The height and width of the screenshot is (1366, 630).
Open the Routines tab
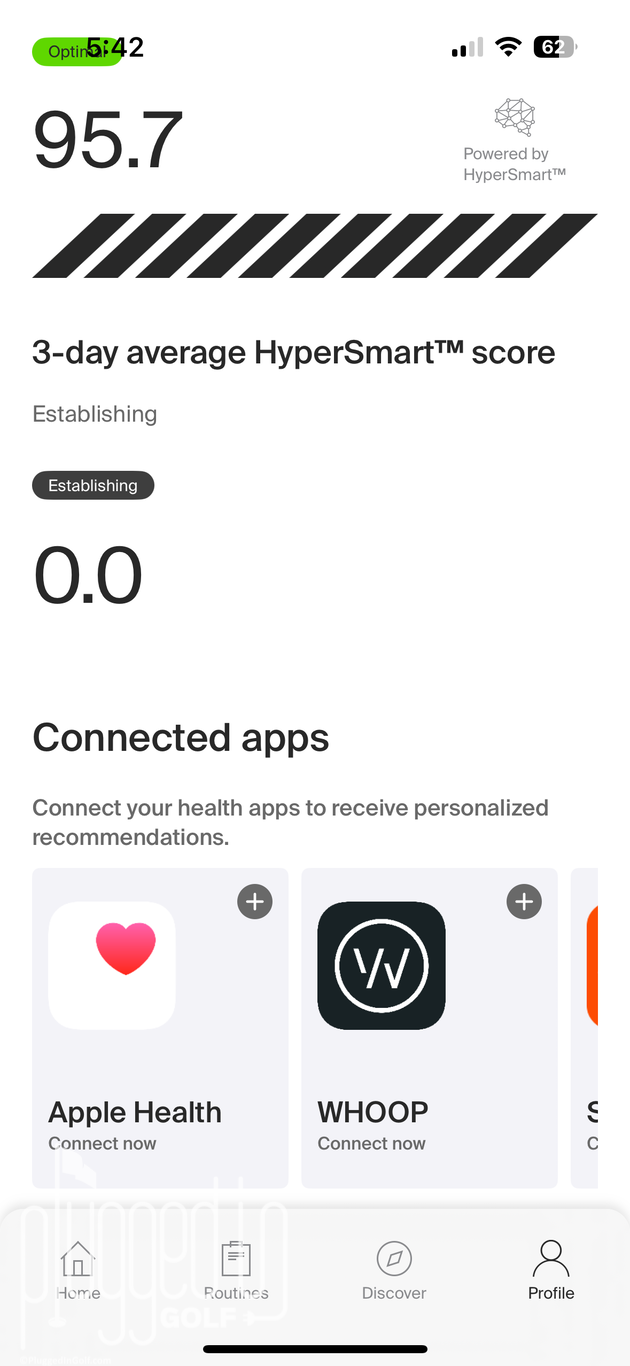pos(236,1270)
